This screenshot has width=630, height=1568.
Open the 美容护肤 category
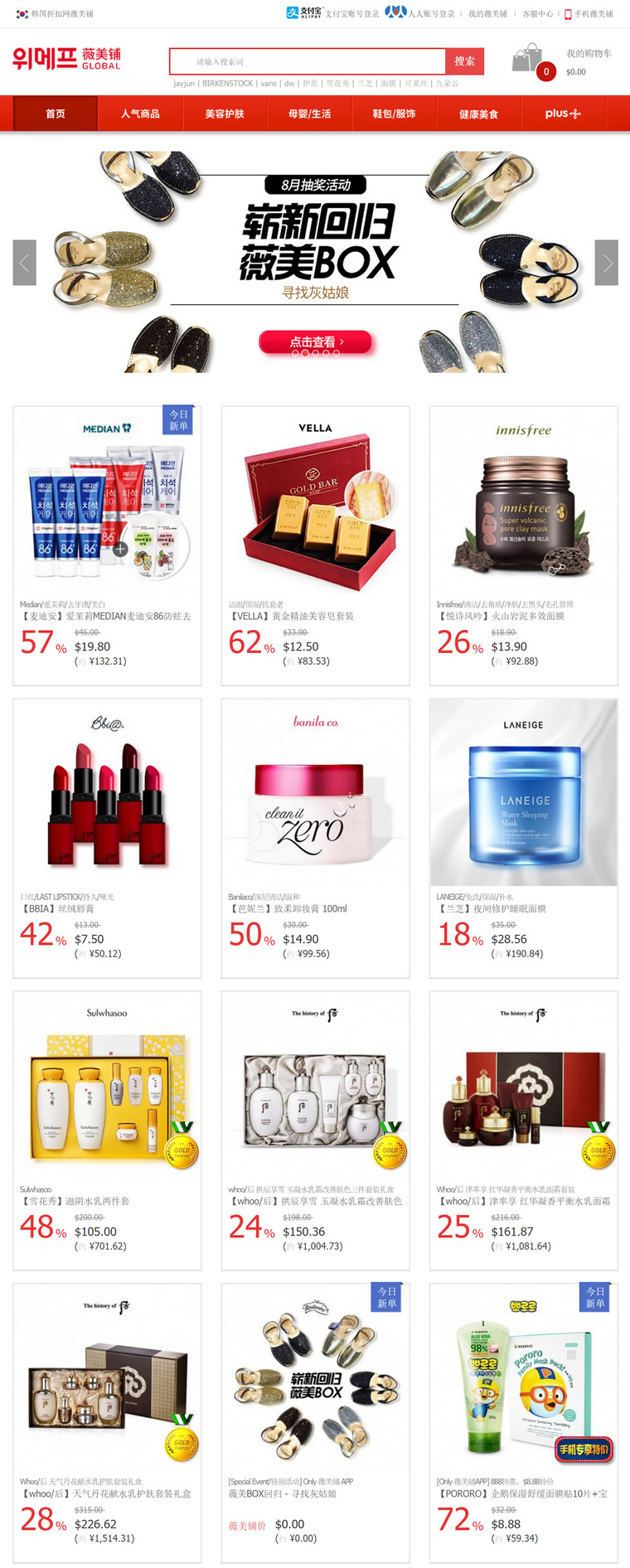(x=225, y=114)
